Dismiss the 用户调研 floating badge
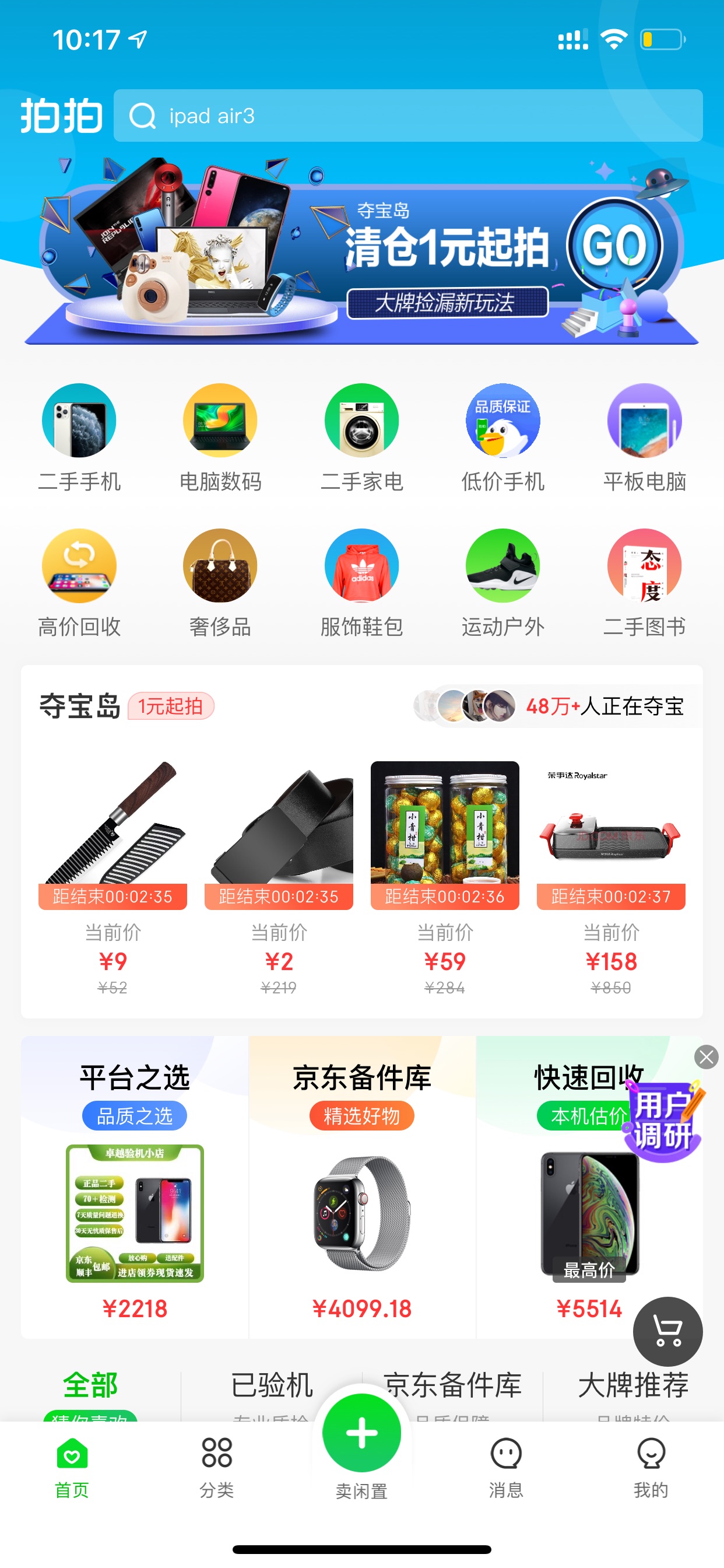Image resolution: width=724 pixels, height=1568 pixels. tap(707, 1056)
